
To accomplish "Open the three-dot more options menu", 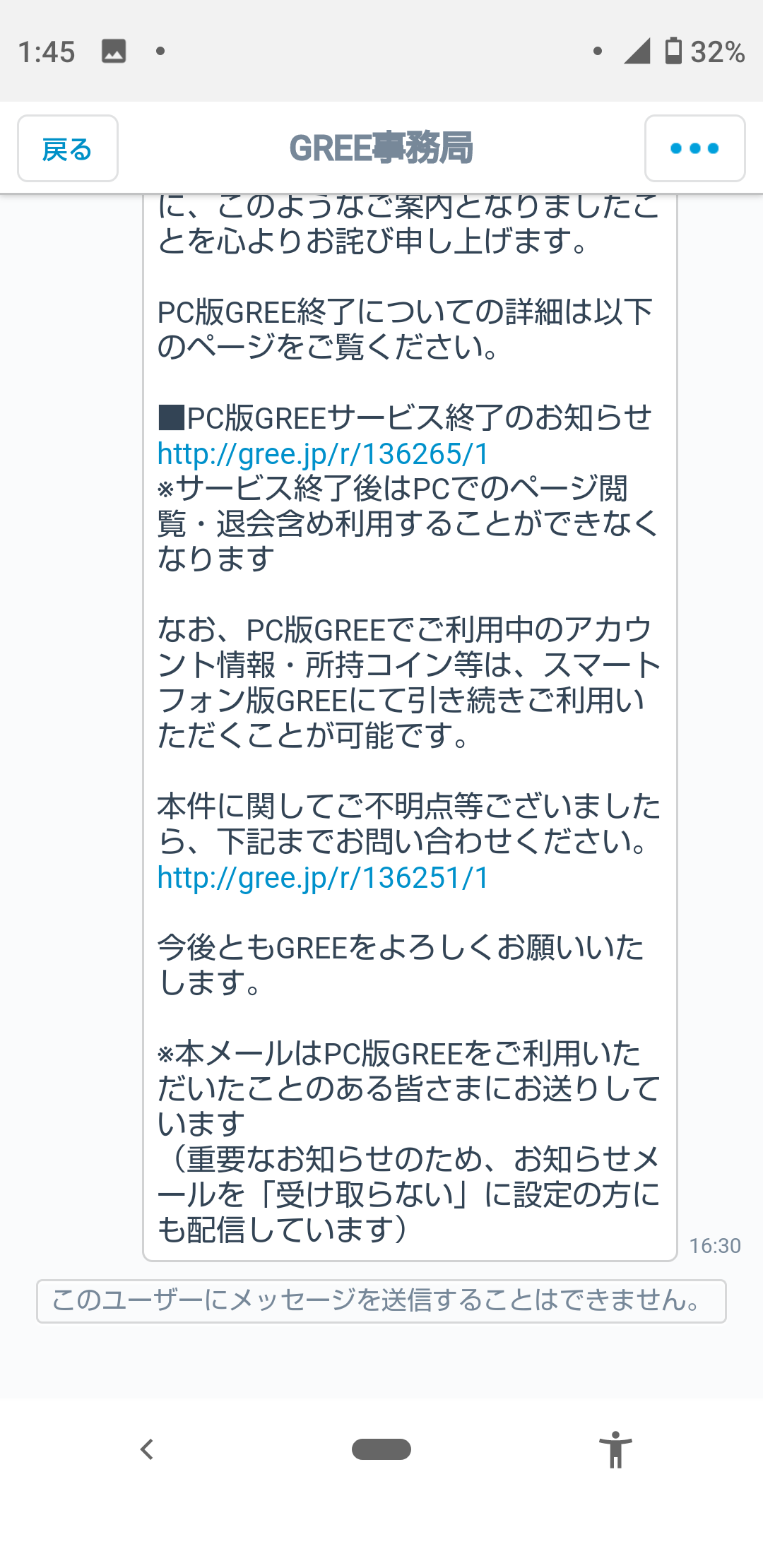I will click(694, 148).
